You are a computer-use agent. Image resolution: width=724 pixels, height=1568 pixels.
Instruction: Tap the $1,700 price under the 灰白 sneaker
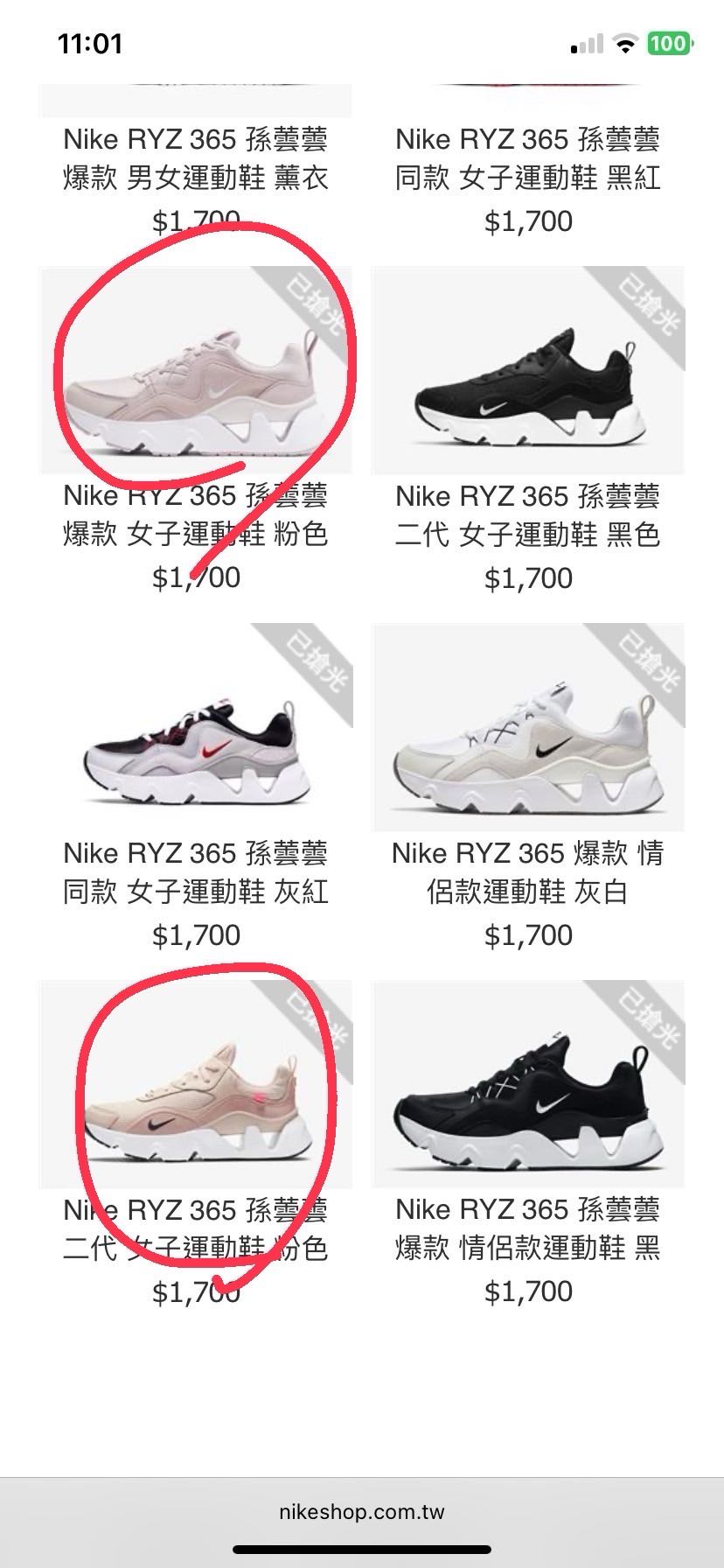526,934
